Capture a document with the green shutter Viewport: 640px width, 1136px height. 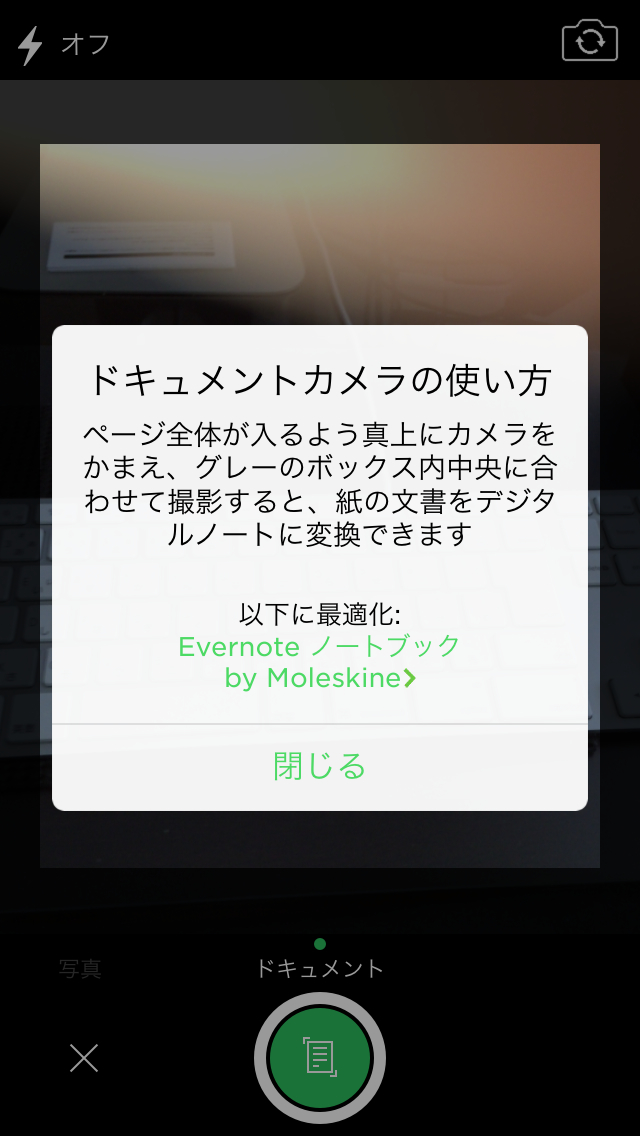pyautogui.click(x=320, y=1057)
